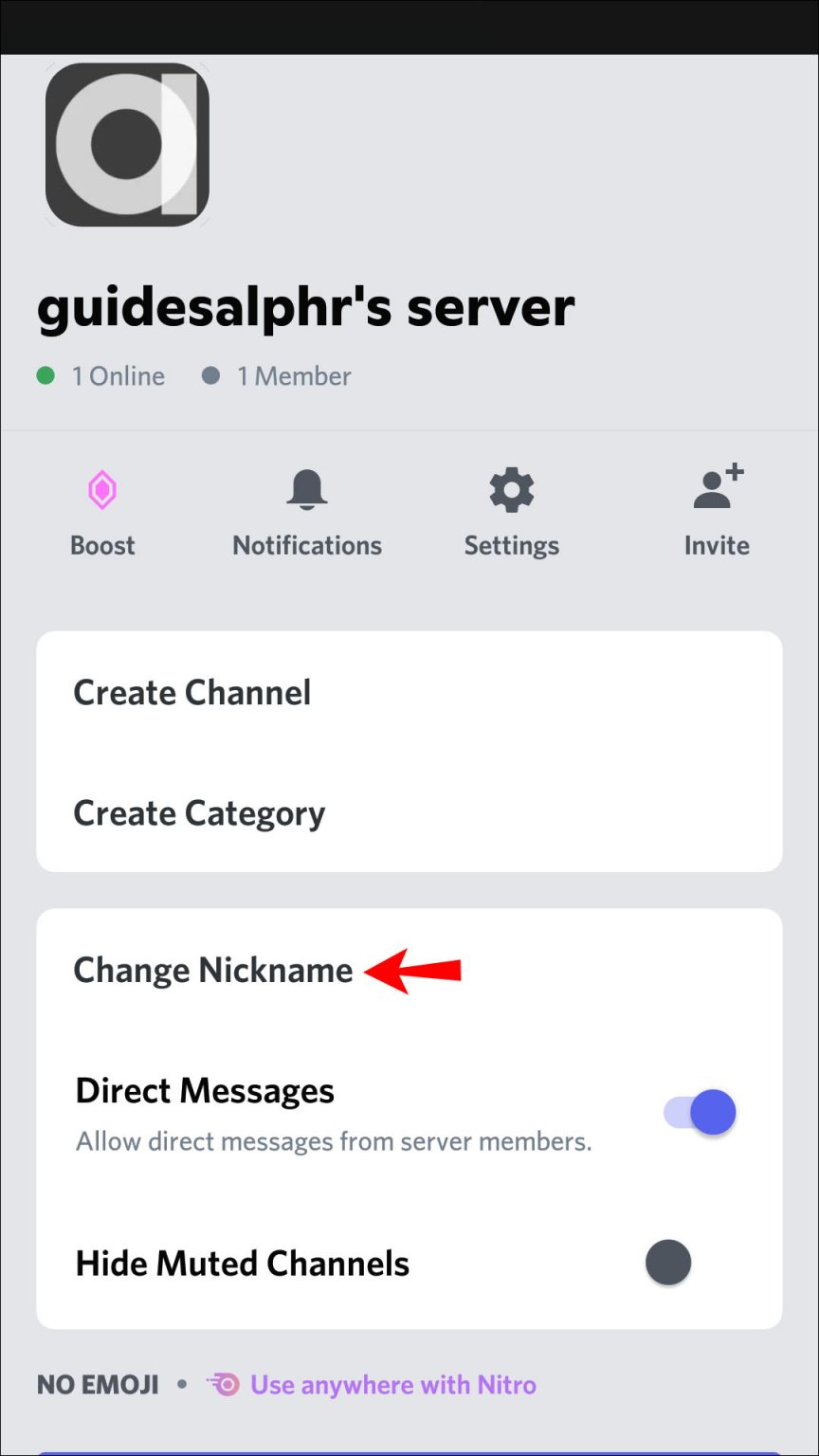Follow the Use anywhere with Nitro link

(x=391, y=1384)
